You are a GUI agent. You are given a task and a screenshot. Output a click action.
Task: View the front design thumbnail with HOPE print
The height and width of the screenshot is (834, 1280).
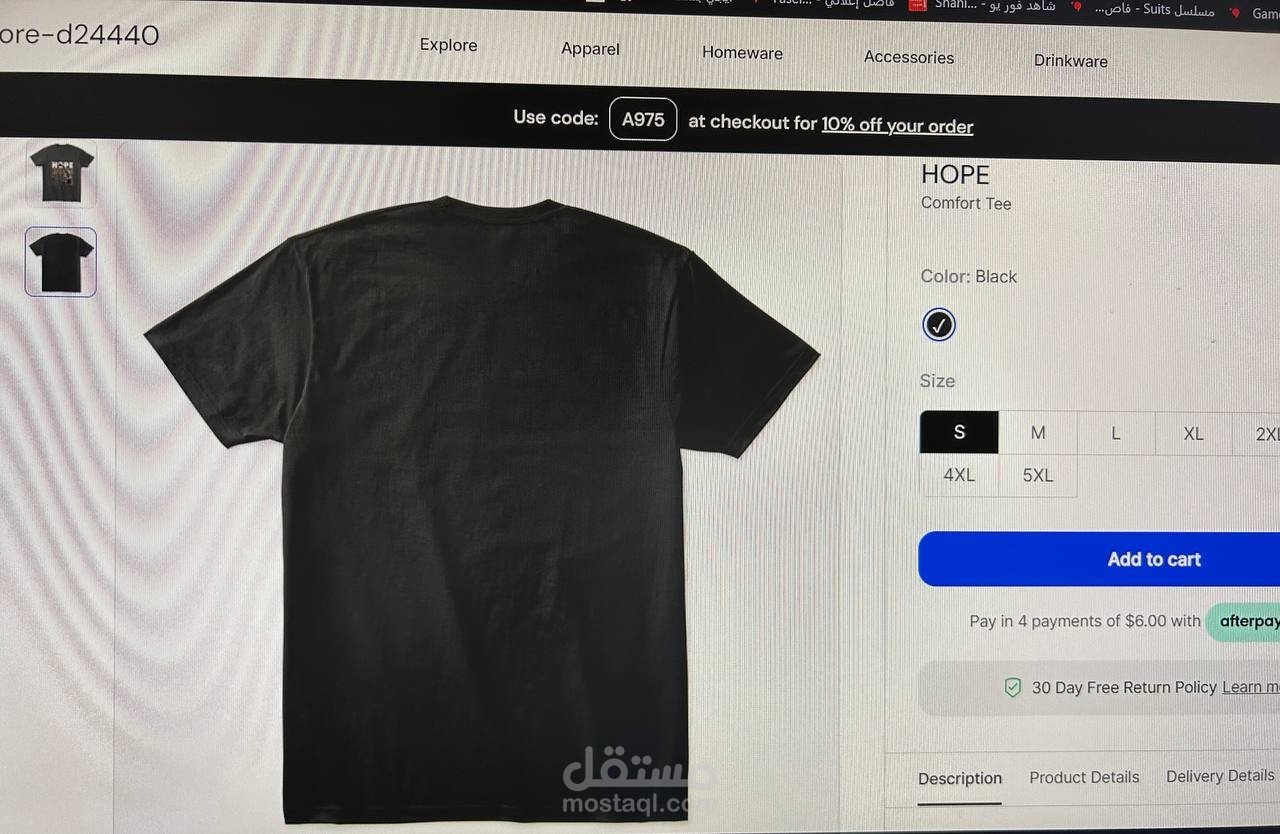tap(61, 174)
